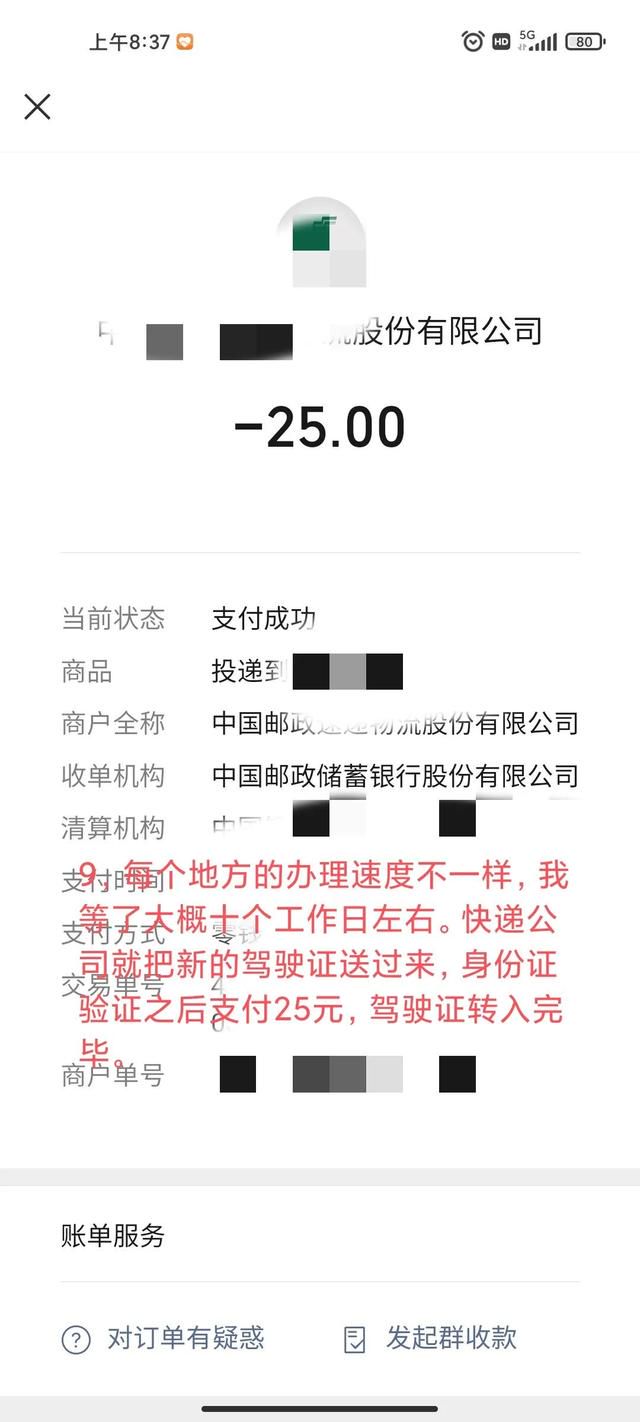
Task: Tap 对订单有疑惑 for order help
Action: 164,1338
